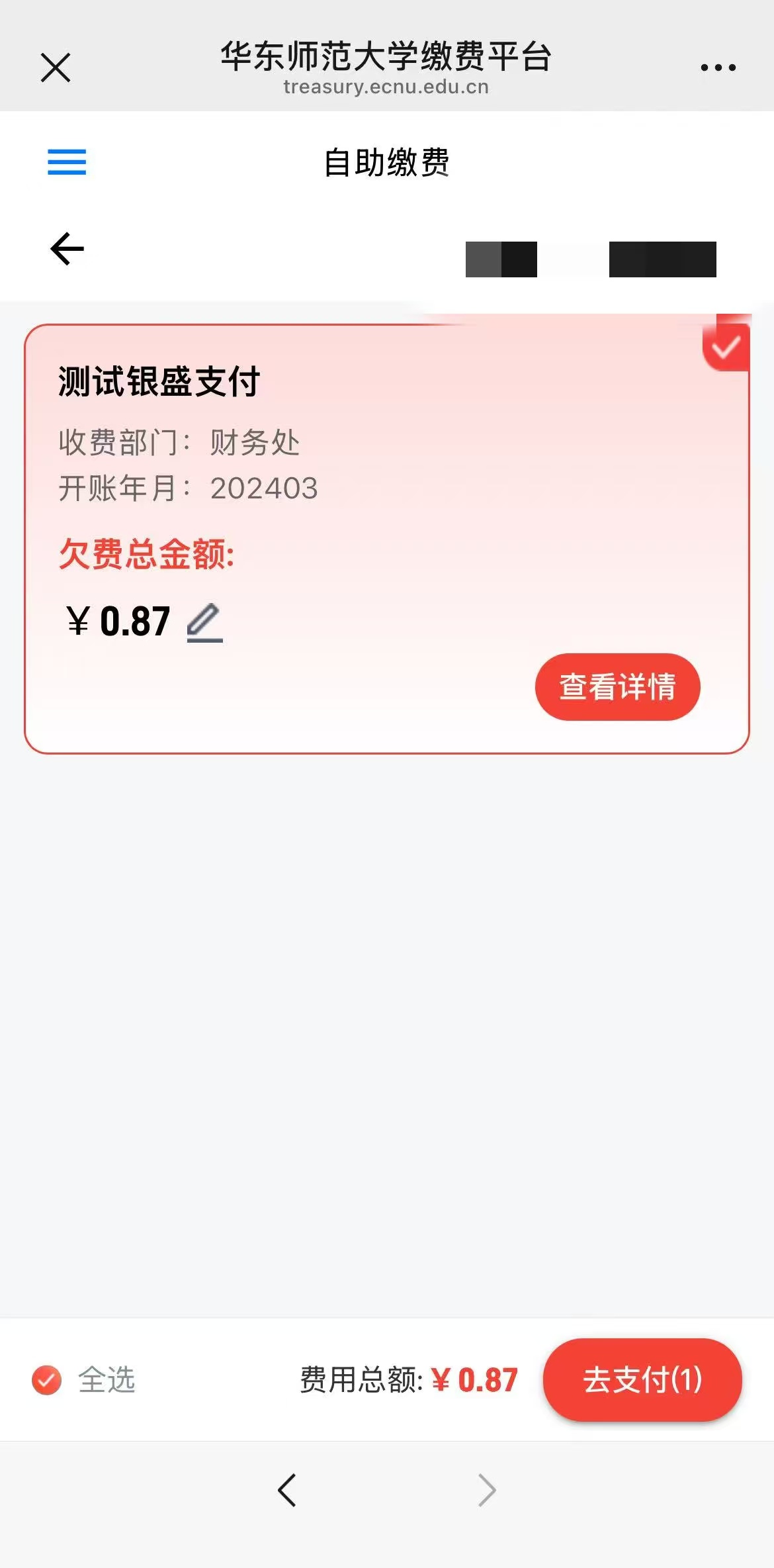Screen dimensions: 774x1568
Task: Navigate to the previous browser page
Action: [x=287, y=1491]
